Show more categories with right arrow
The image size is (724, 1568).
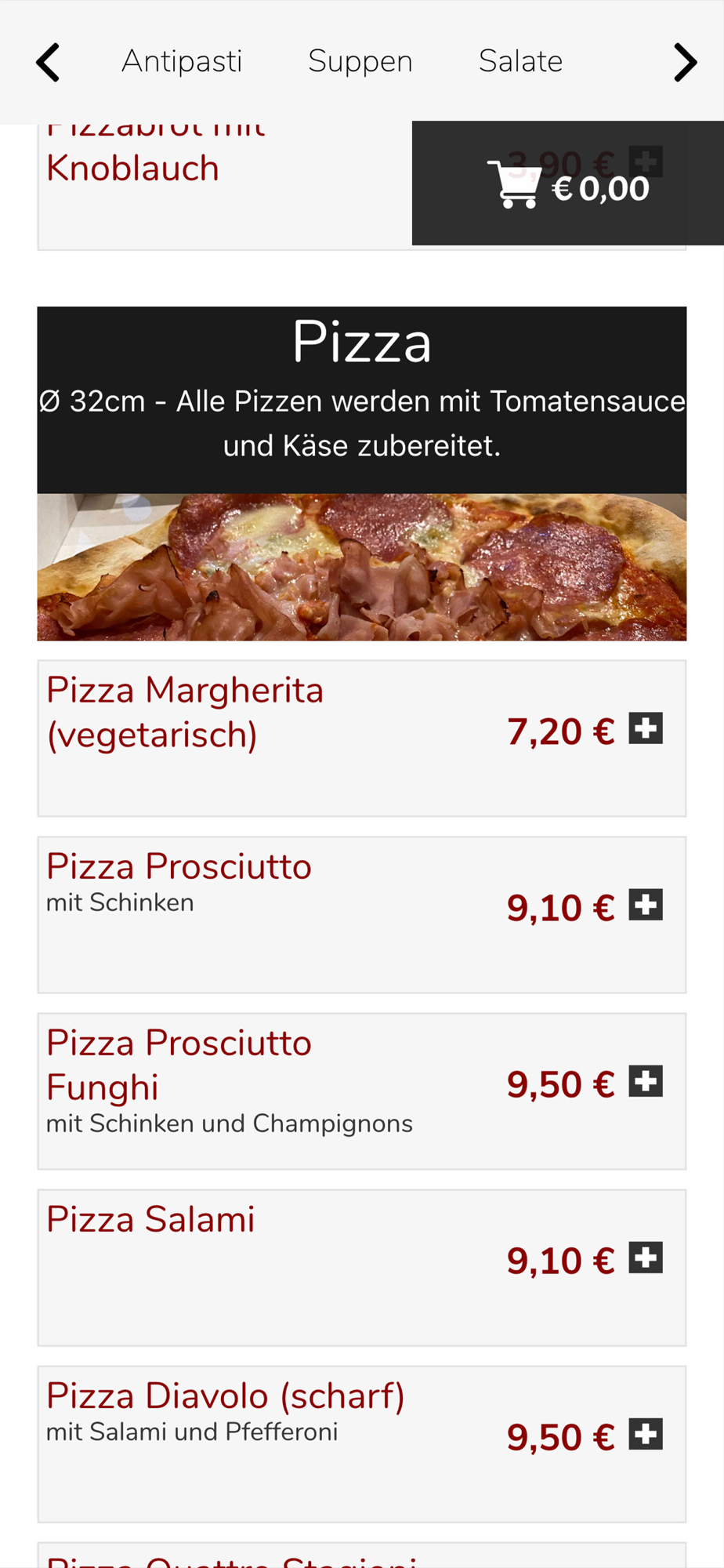pyautogui.click(x=685, y=63)
